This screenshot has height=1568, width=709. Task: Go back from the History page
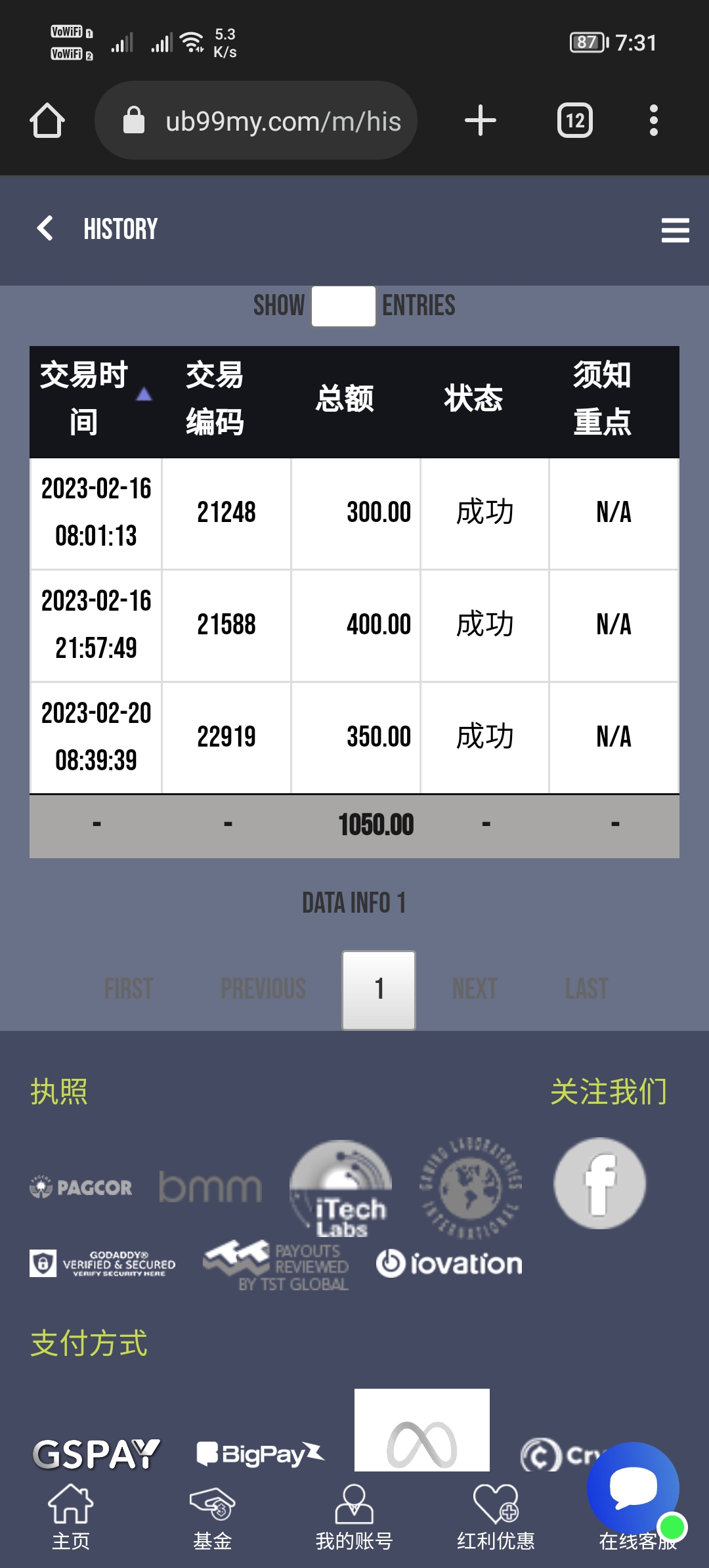(45, 229)
